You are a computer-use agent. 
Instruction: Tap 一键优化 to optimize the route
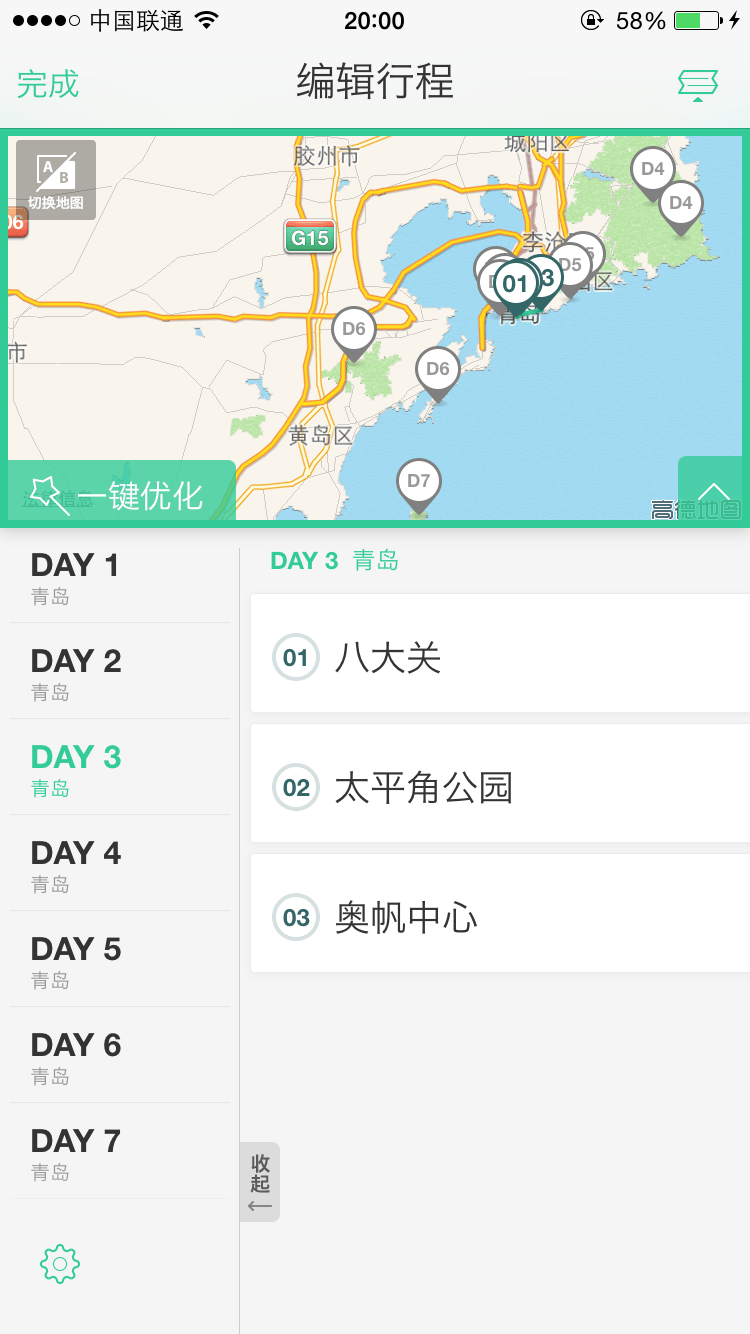point(121,494)
